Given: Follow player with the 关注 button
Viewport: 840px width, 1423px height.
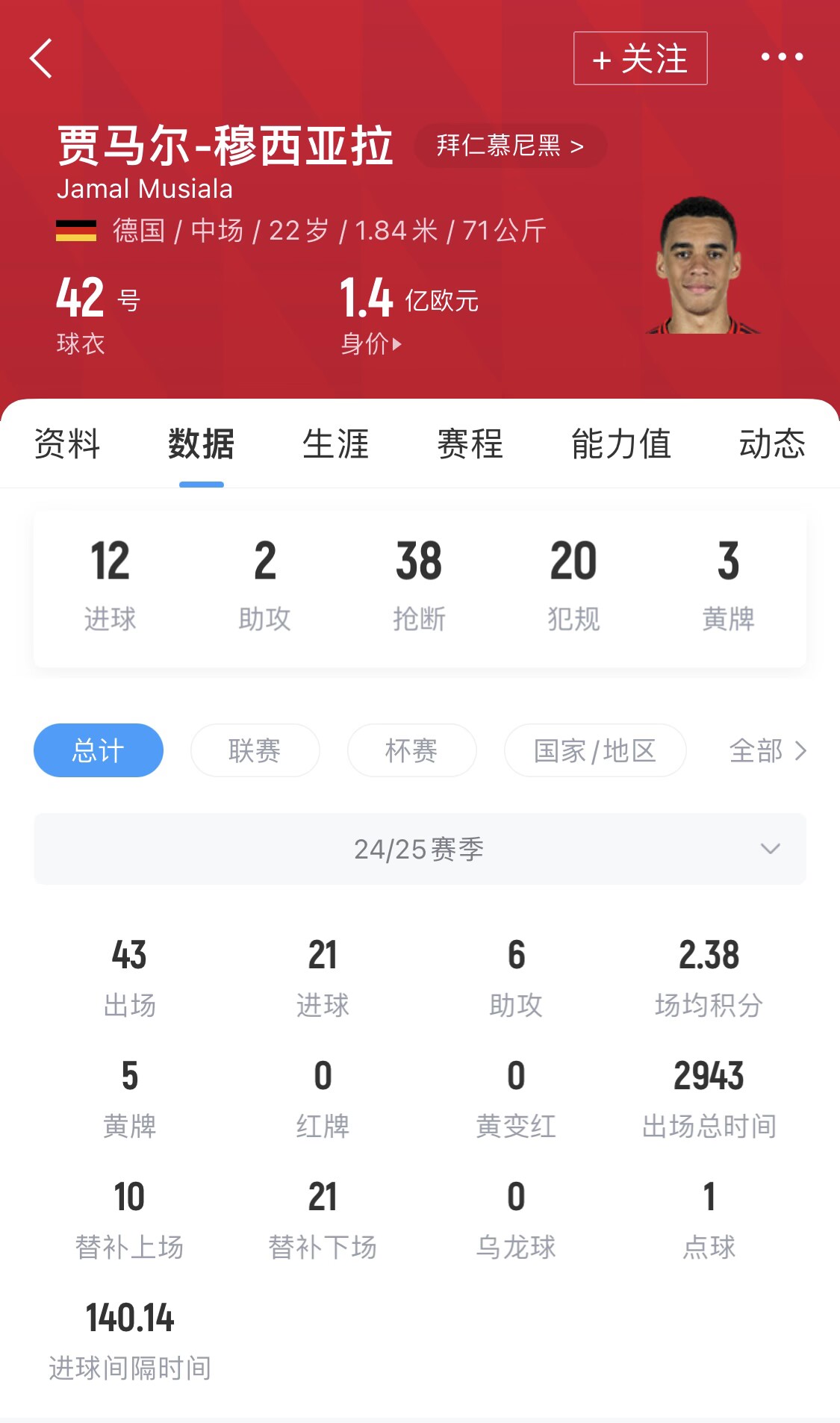Looking at the screenshot, I should pos(640,58).
